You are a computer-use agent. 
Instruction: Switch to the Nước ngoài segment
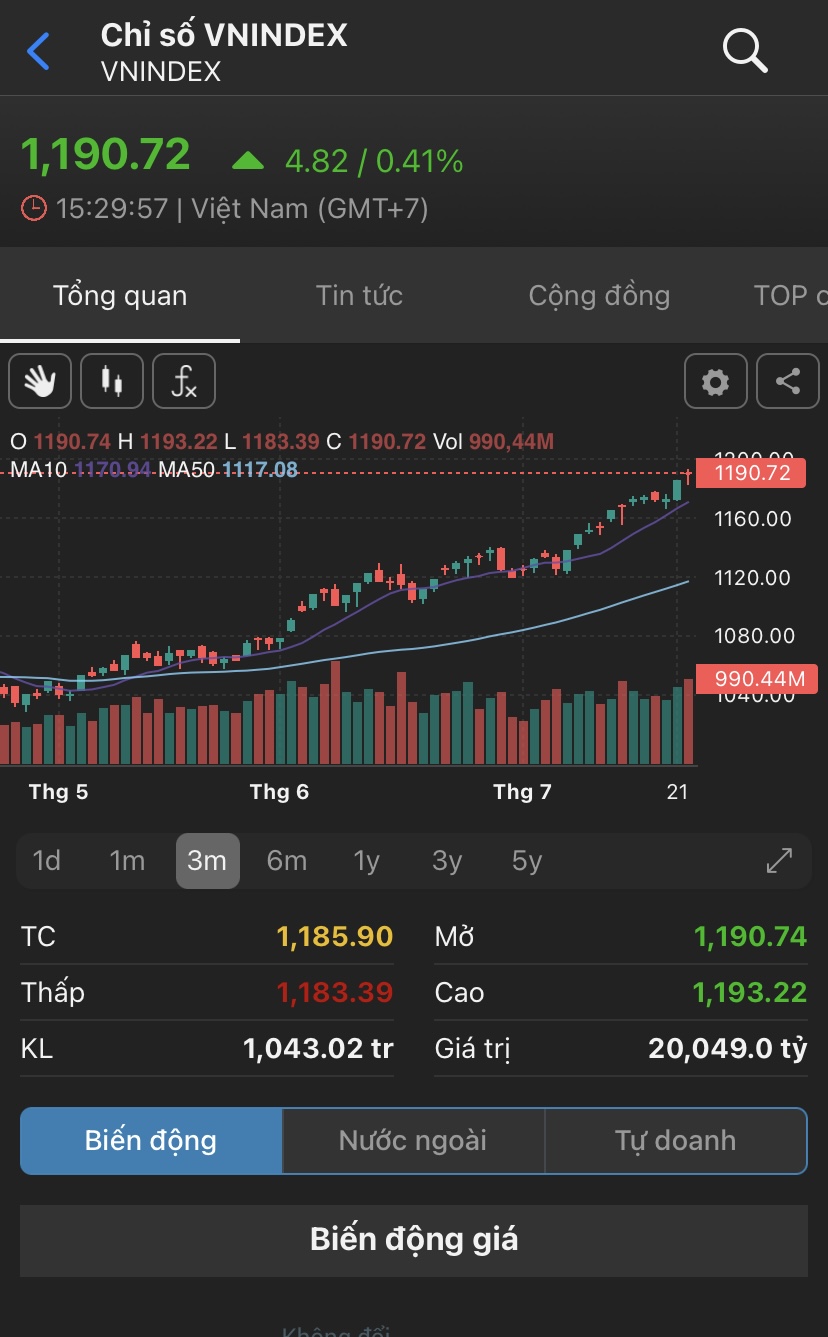click(x=413, y=1140)
